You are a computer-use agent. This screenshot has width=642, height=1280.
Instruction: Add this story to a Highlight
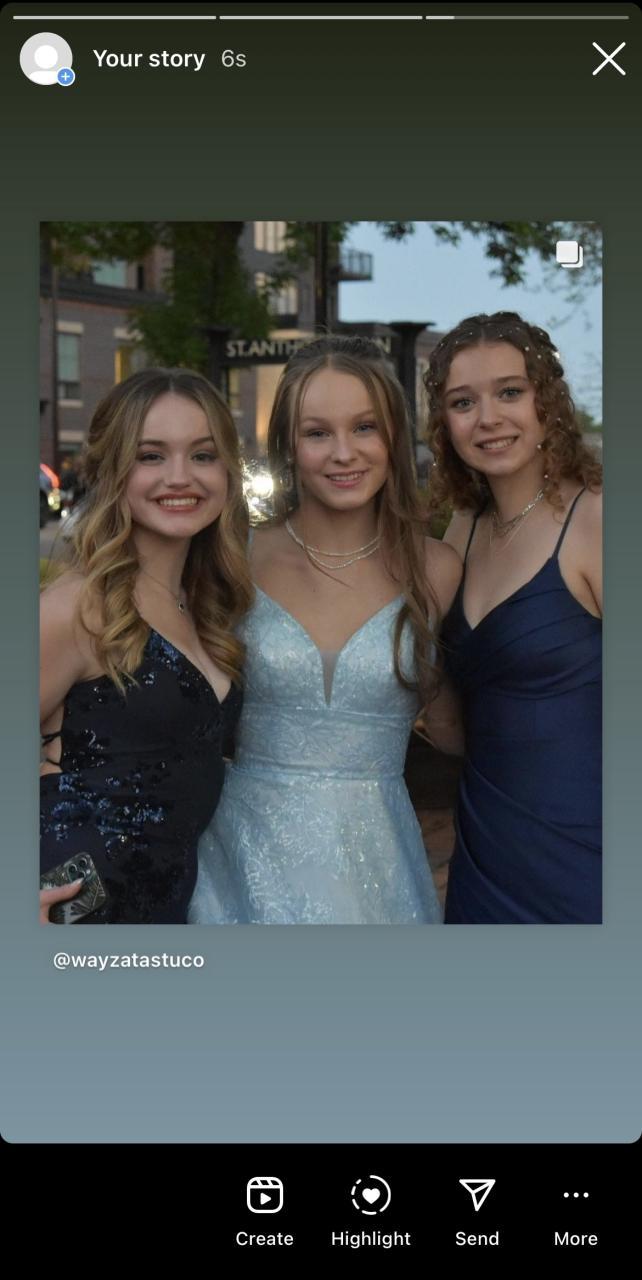pyautogui.click(x=371, y=1210)
